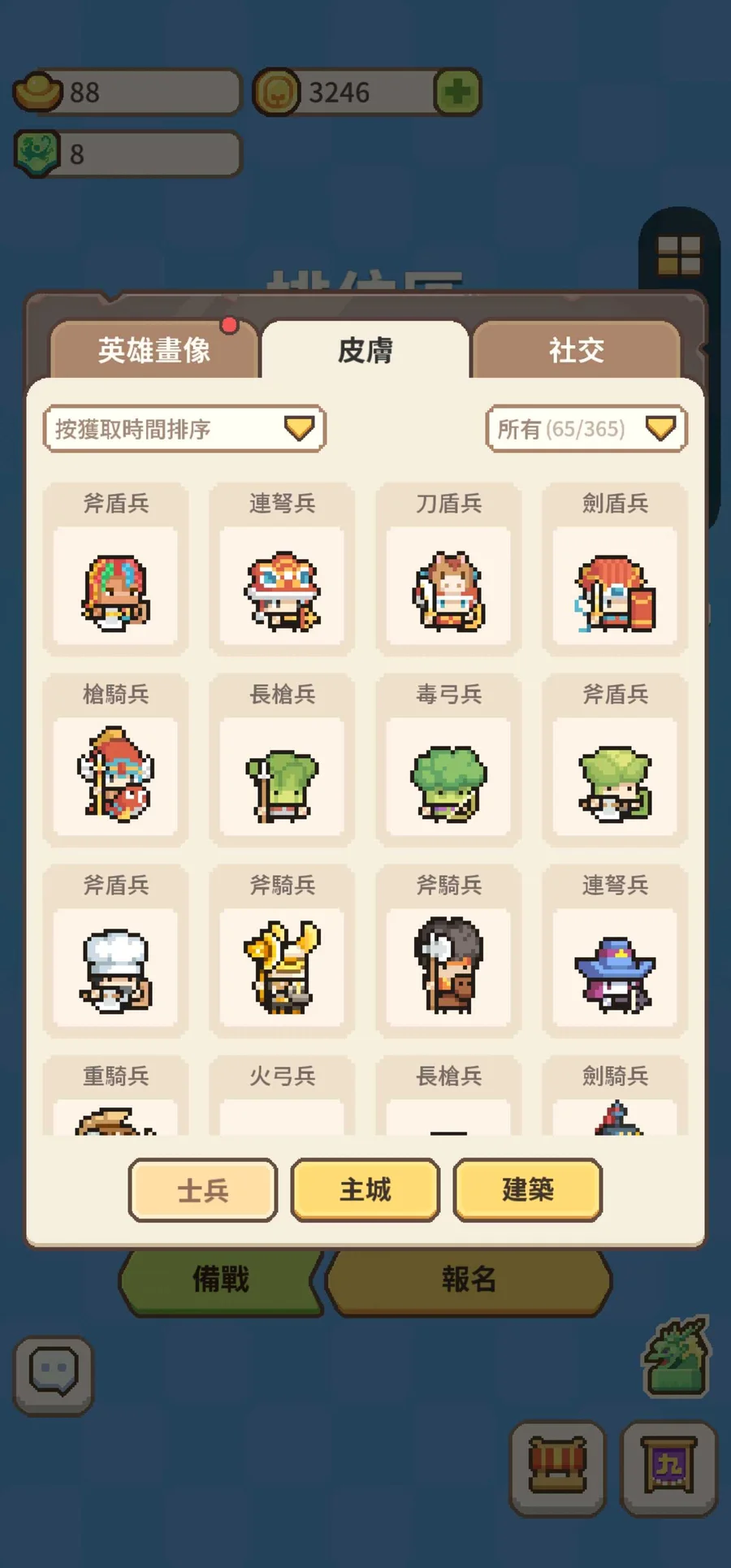731x1568 pixels.
Task: Add more coins with the plus button
Action: coord(457,92)
